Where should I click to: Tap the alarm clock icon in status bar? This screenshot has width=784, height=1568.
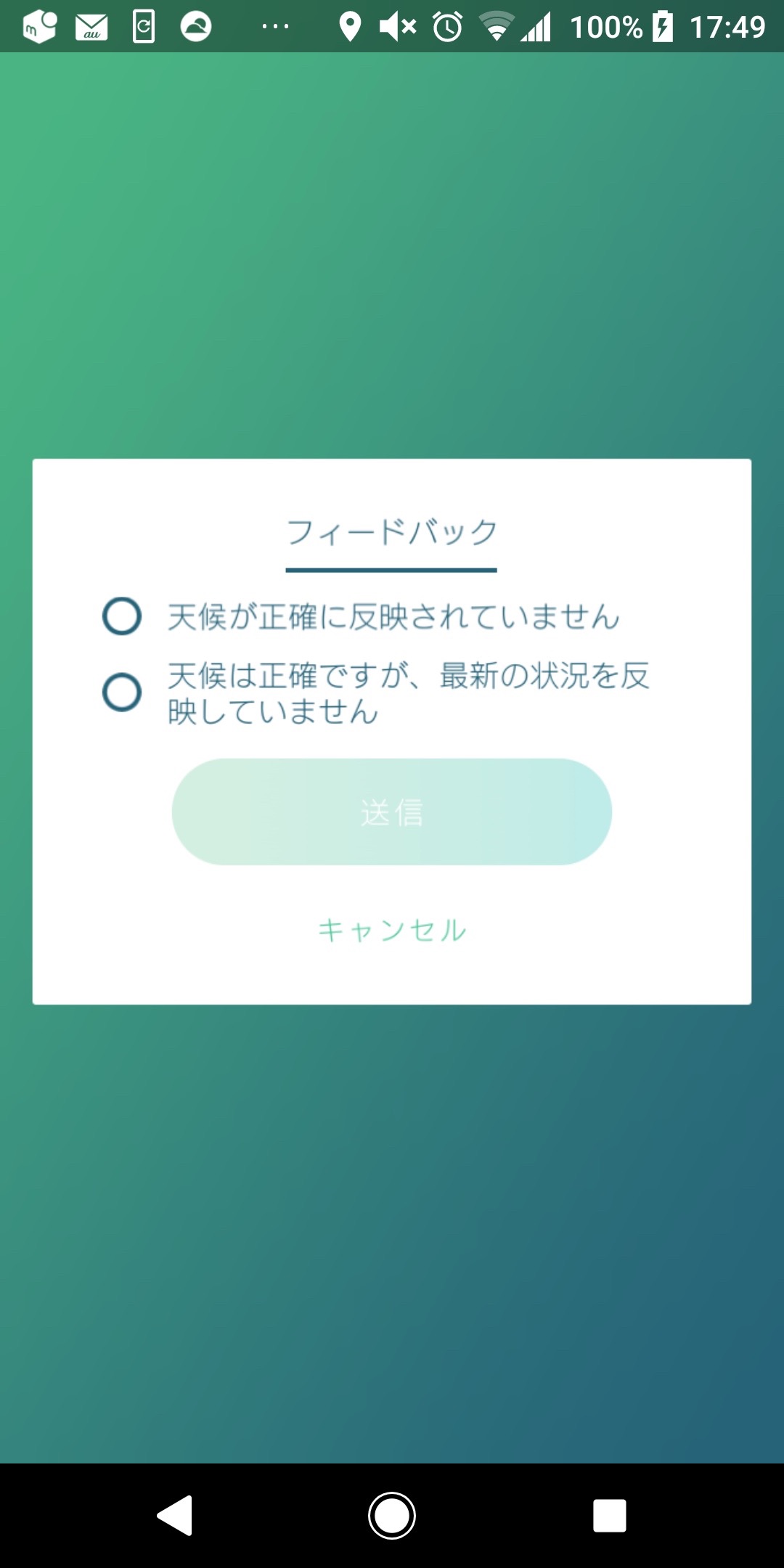448,28
